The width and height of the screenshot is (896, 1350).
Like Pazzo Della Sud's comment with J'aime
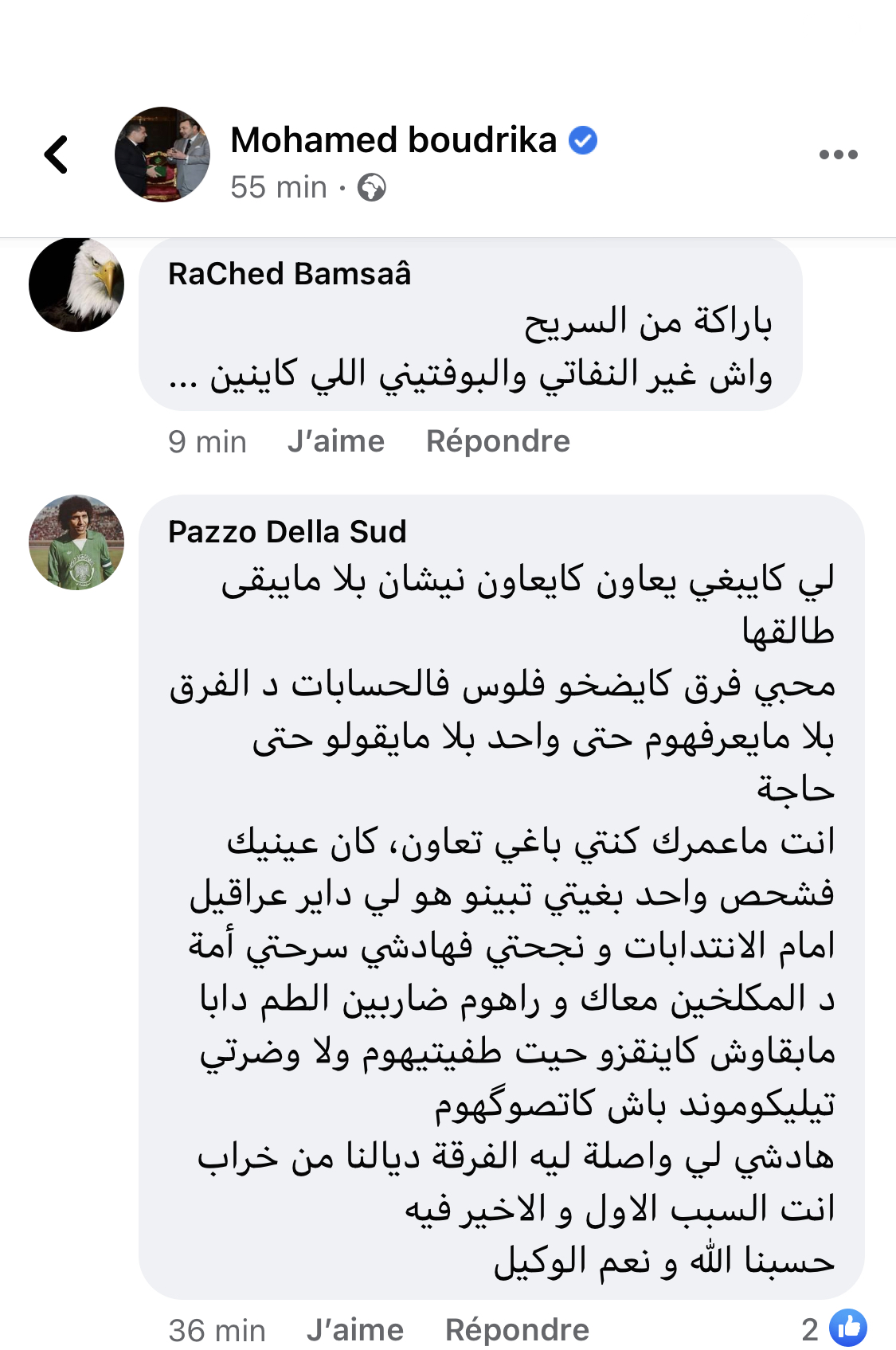click(355, 1329)
